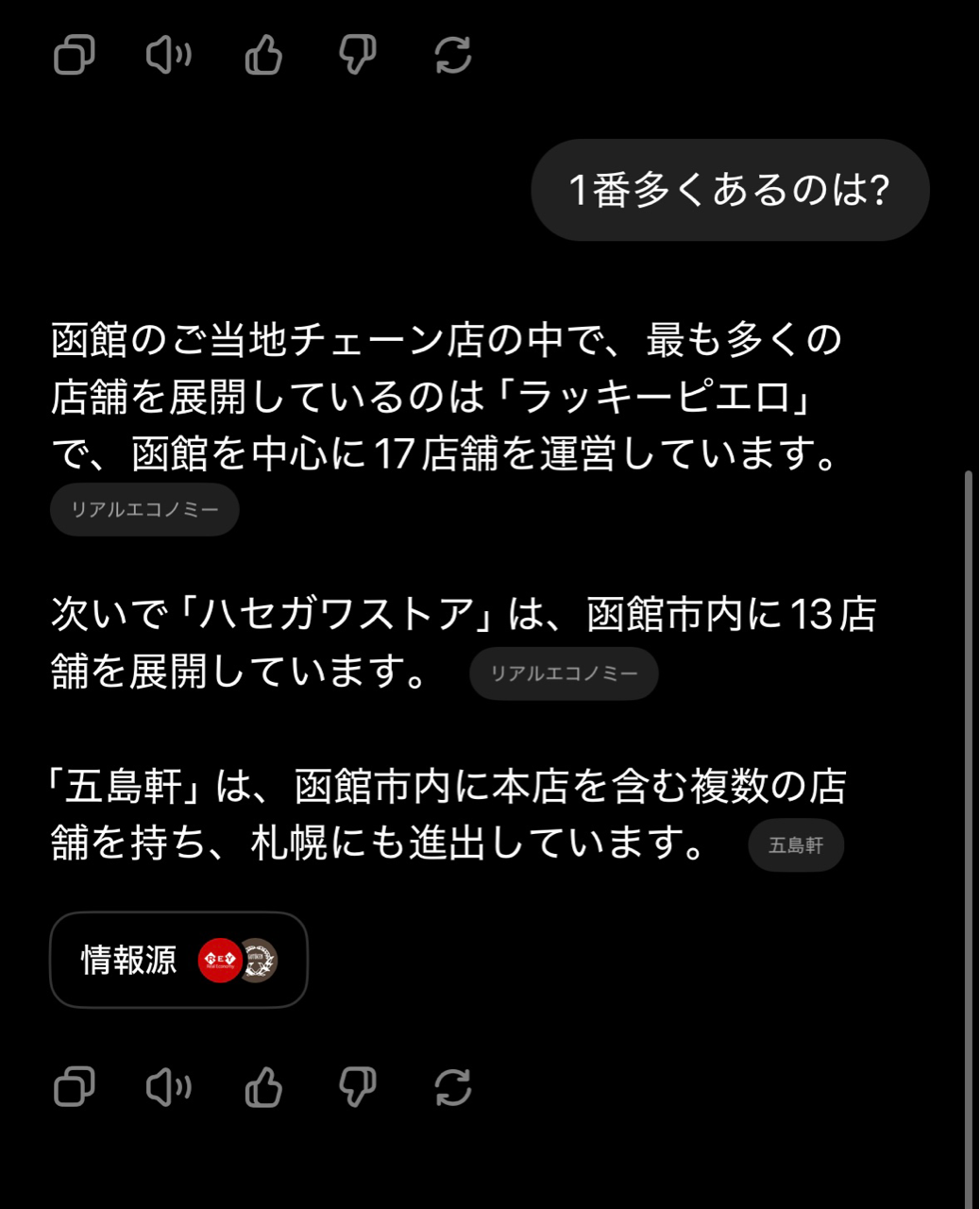The height and width of the screenshot is (1209, 980).
Task: Play read-aloud for the answer below 情報源
Action: pos(169,1087)
